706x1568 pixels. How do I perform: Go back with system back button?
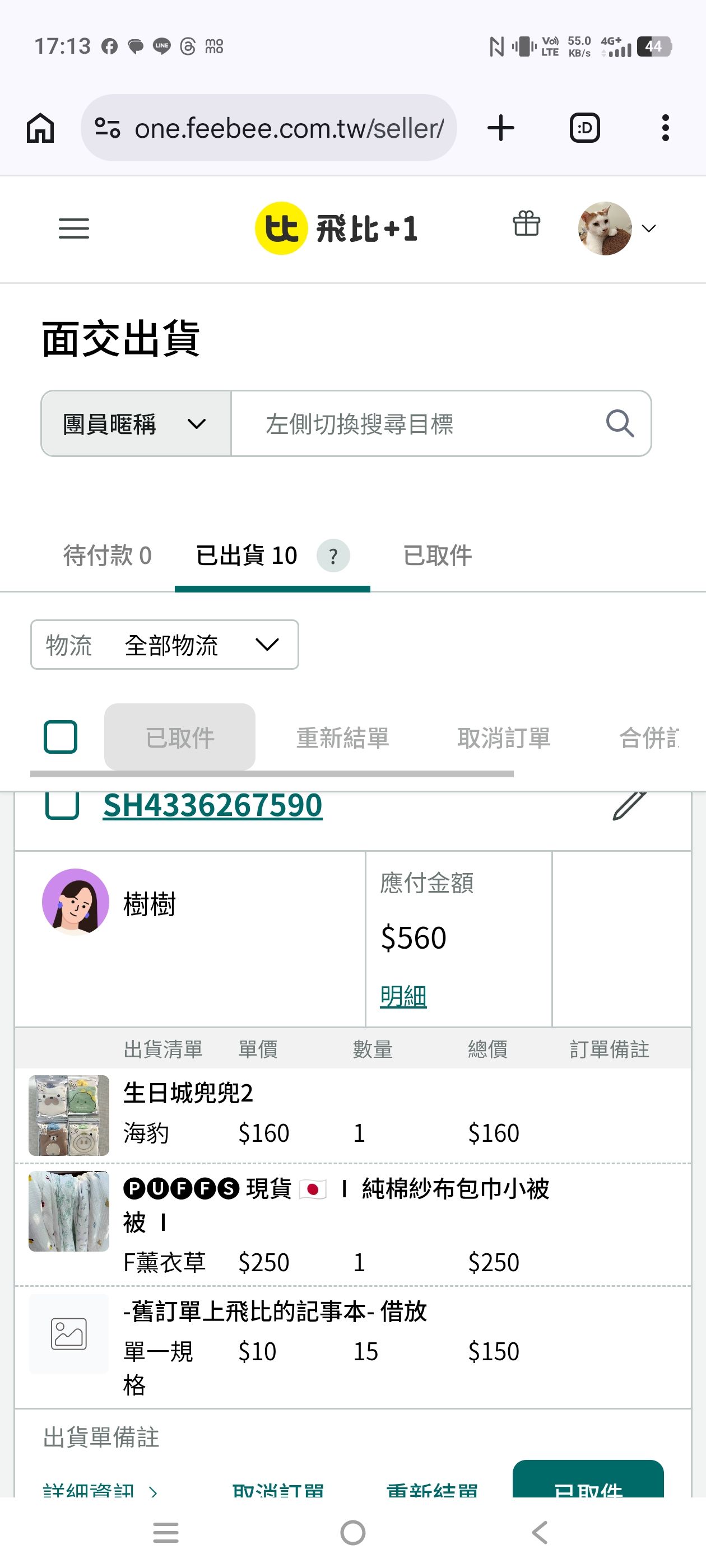540,1532
